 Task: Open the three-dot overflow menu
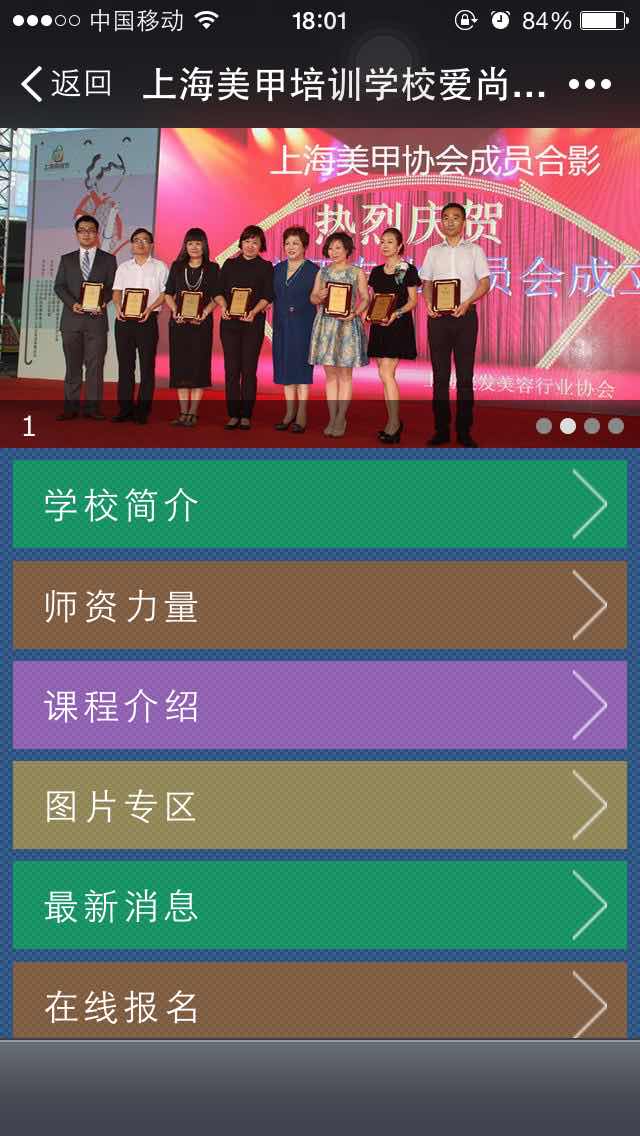tap(590, 84)
